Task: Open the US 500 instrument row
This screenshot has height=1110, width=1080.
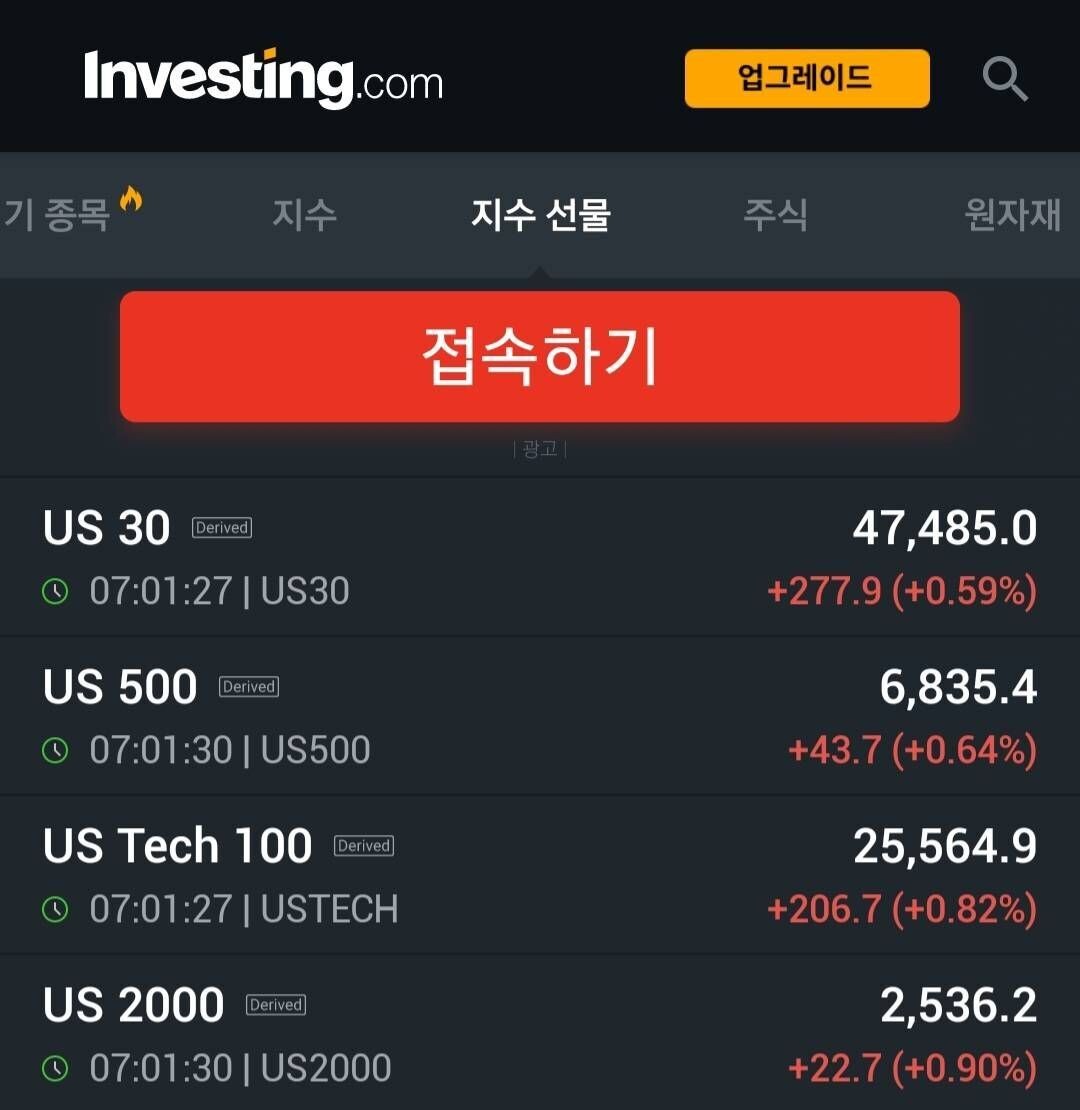Action: pos(540,714)
